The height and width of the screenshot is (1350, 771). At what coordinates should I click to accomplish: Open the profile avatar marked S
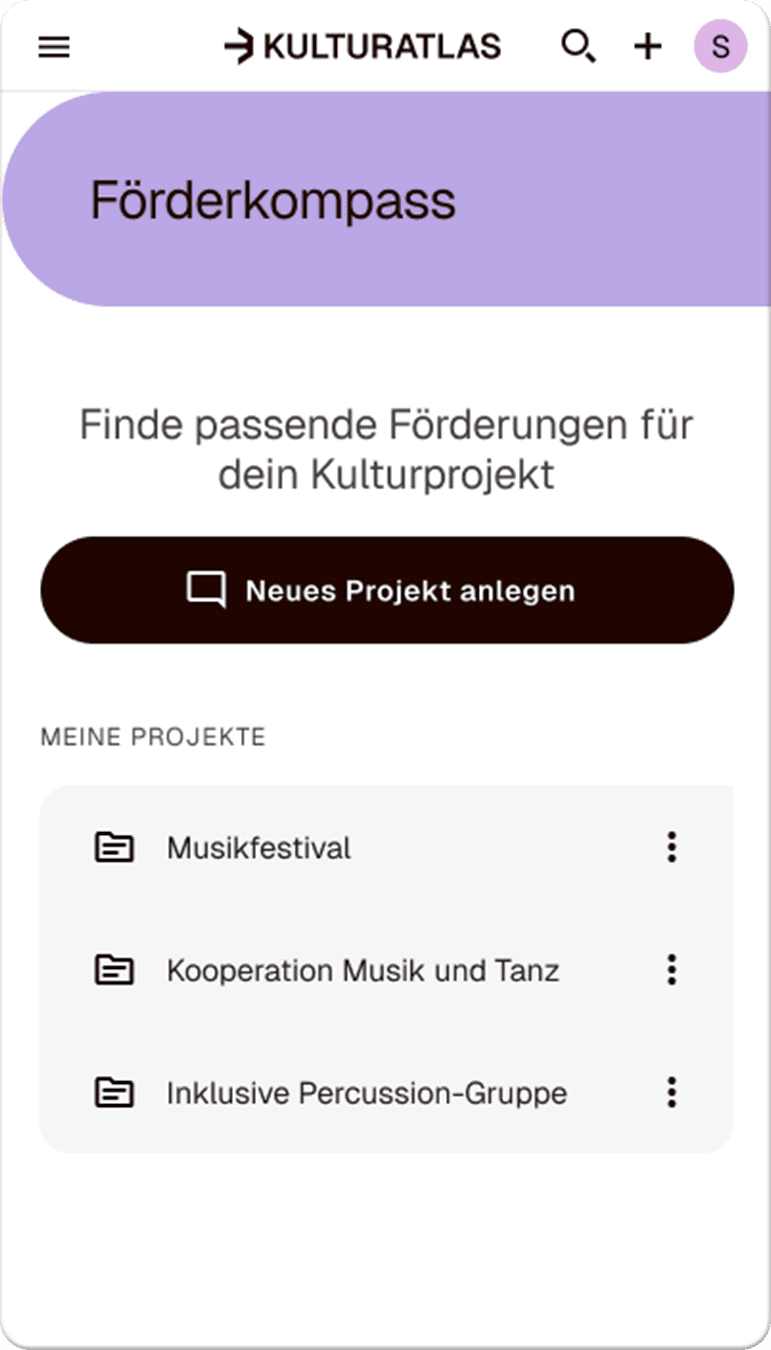[x=719, y=46]
